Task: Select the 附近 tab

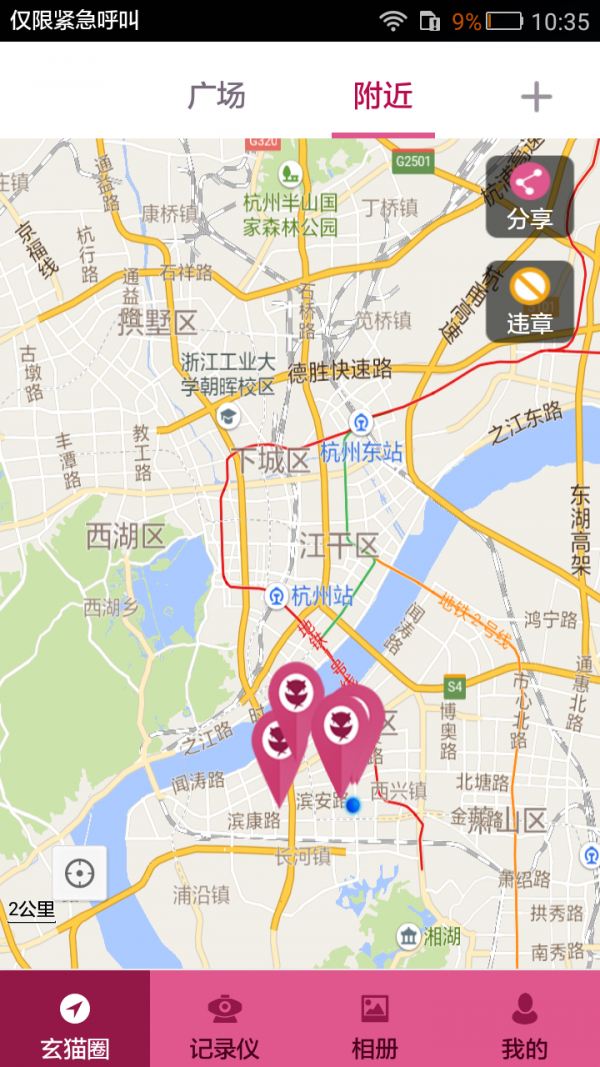Action: point(383,96)
